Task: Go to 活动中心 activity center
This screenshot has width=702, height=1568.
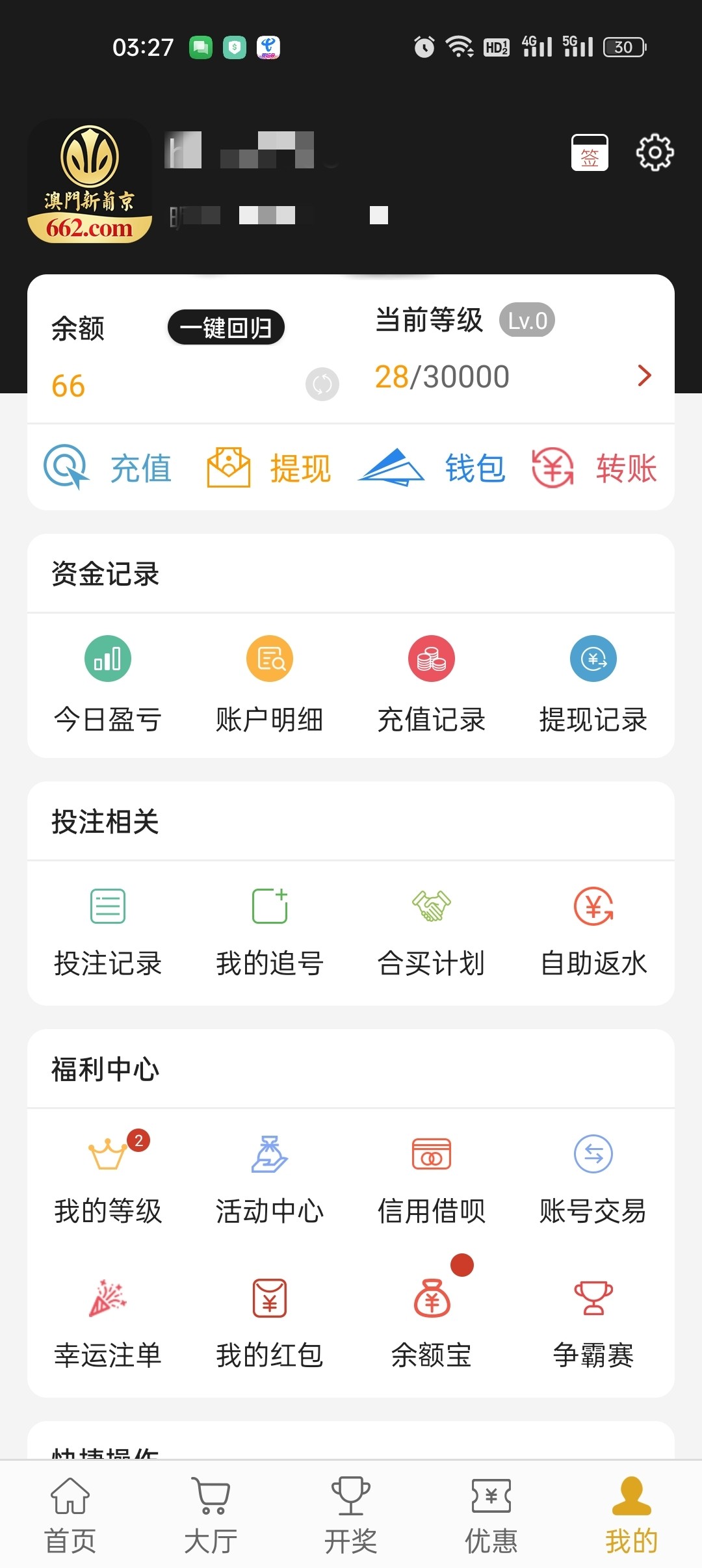Action: tap(270, 1178)
